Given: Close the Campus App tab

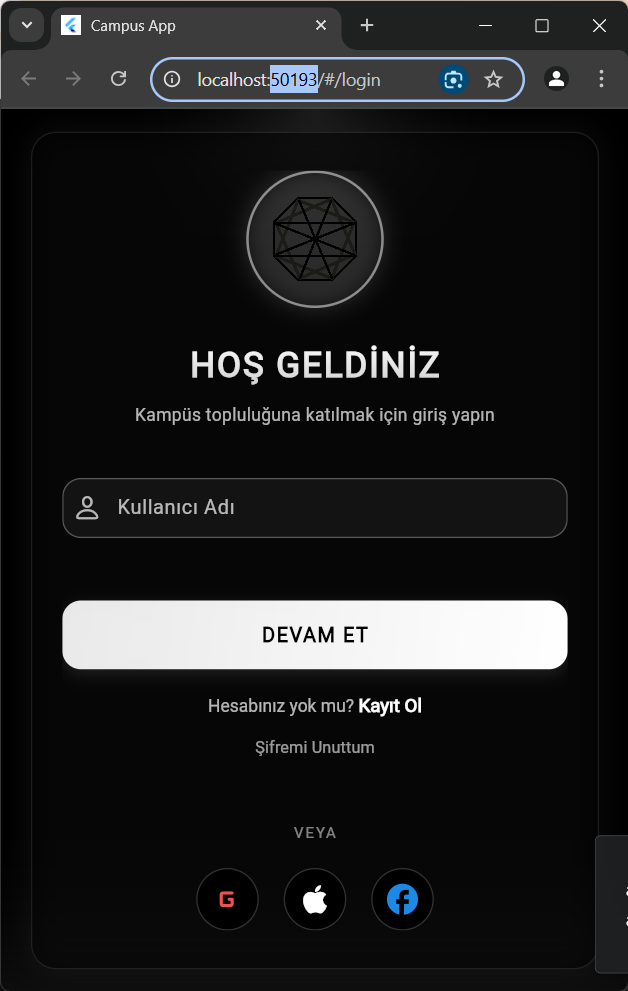Looking at the screenshot, I should [x=321, y=26].
